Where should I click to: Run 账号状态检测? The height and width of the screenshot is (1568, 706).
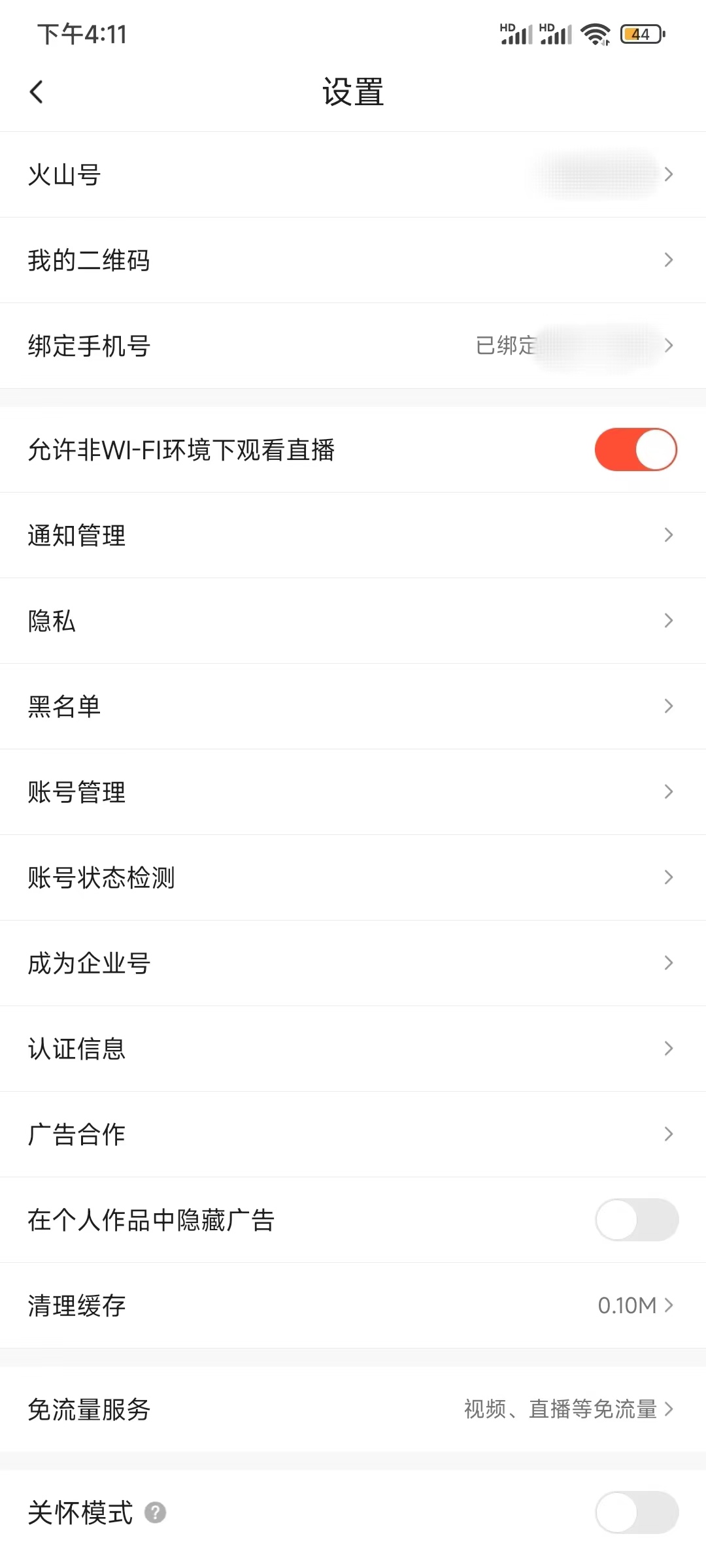click(353, 877)
